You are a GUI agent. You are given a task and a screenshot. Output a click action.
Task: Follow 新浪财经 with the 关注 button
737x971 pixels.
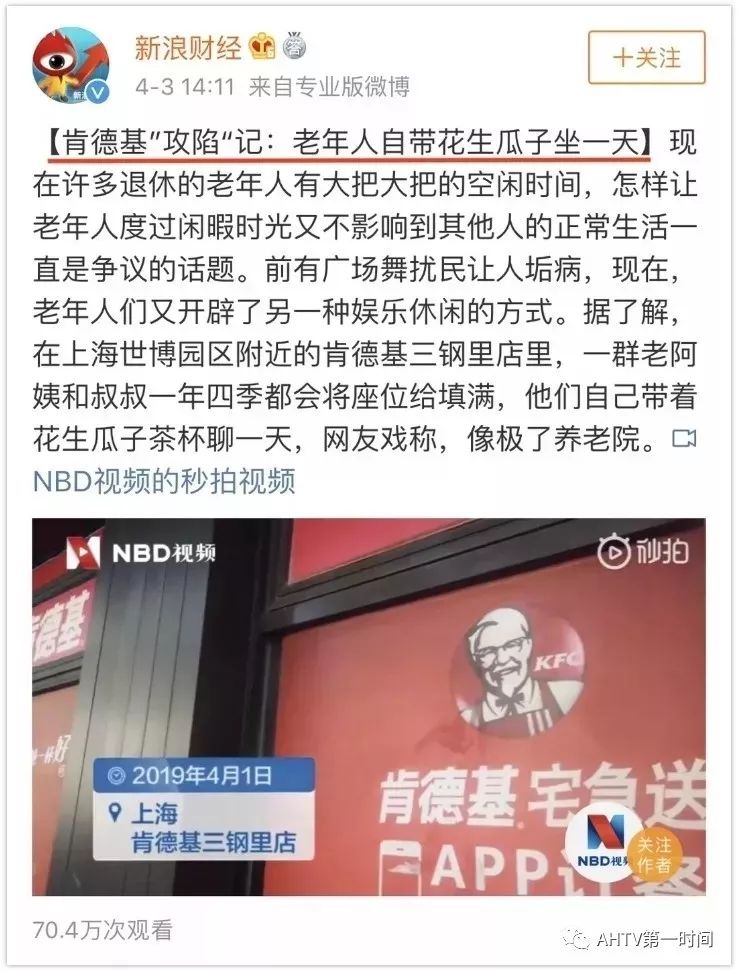(646, 57)
